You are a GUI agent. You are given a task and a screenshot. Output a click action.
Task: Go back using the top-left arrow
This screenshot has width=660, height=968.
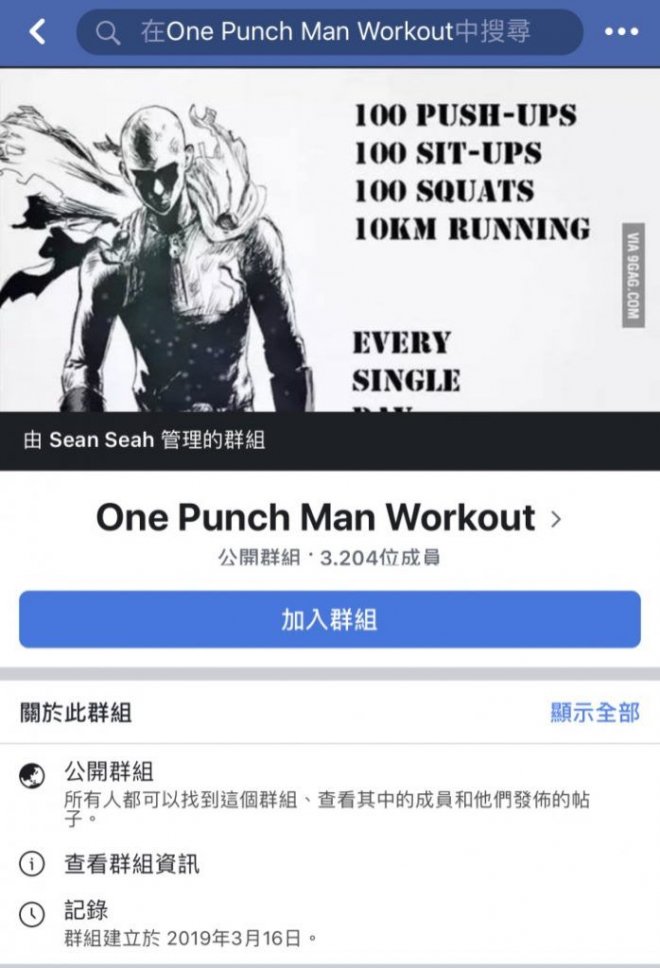[37, 32]
